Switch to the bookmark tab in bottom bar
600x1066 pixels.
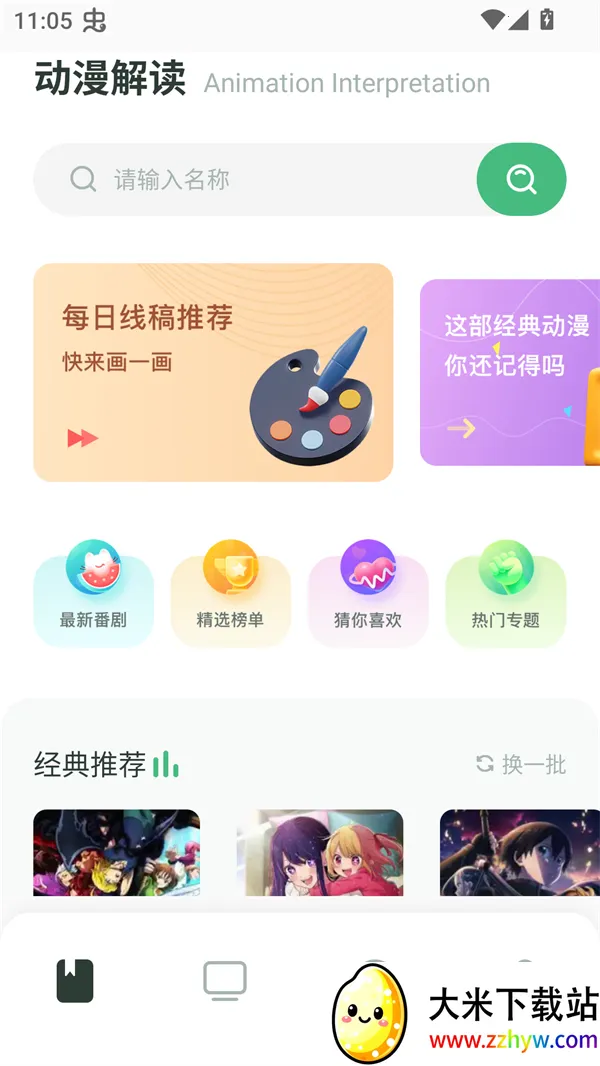pyautogui.click(x=75, y=981)
